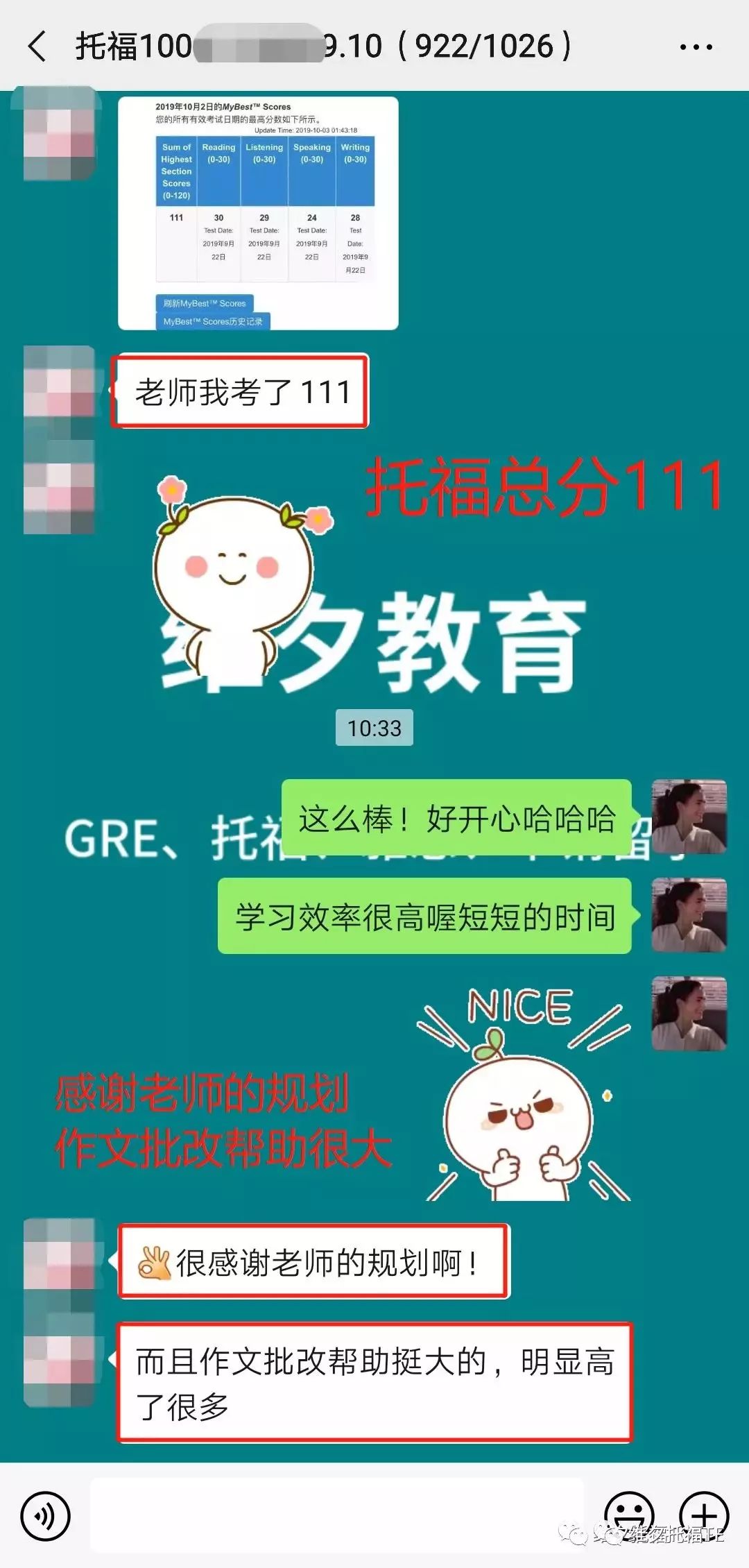749x1568 pixels.
Task: Open the three-dot group chat menu
Action: click(696, 46)
